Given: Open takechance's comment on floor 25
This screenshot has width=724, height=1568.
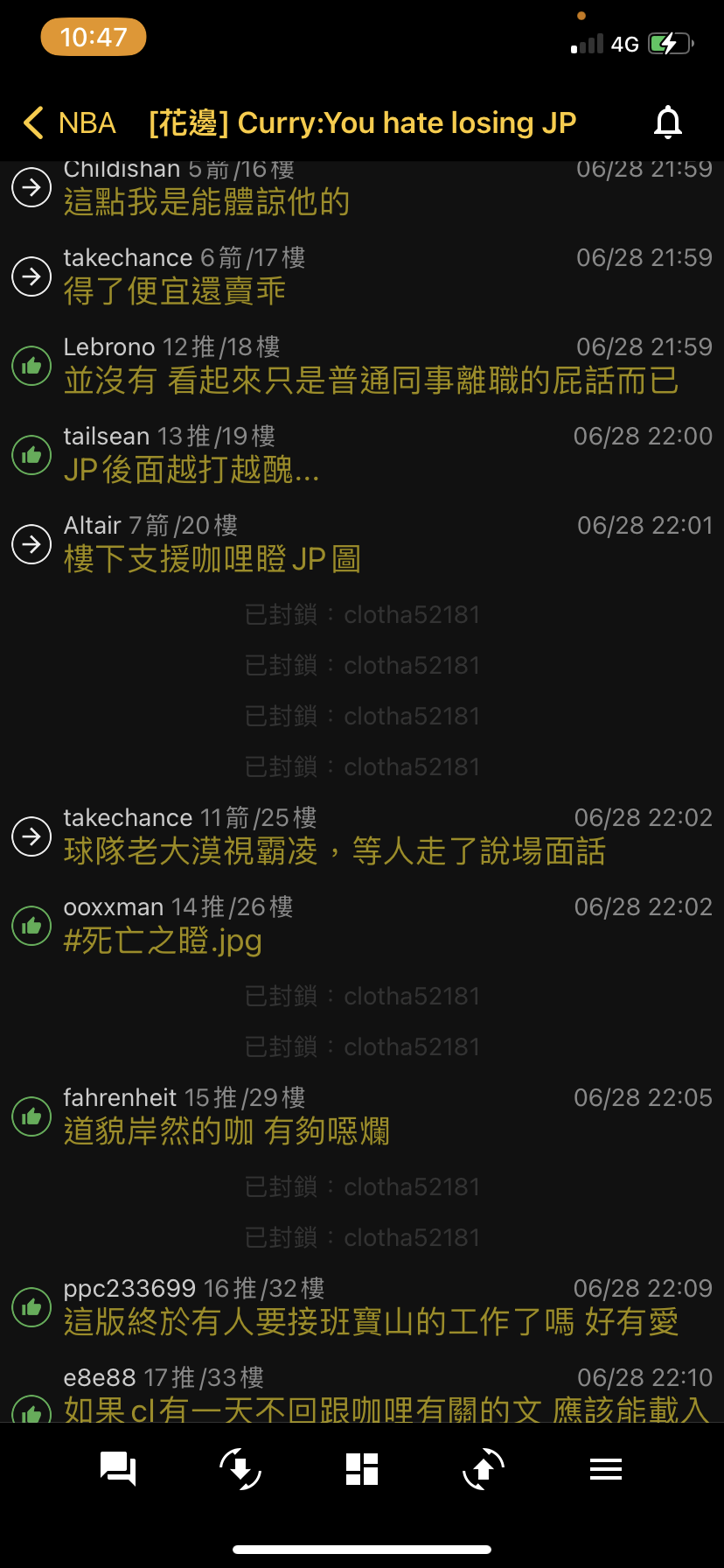Looking at the screenshot, I should click(362, 836).
